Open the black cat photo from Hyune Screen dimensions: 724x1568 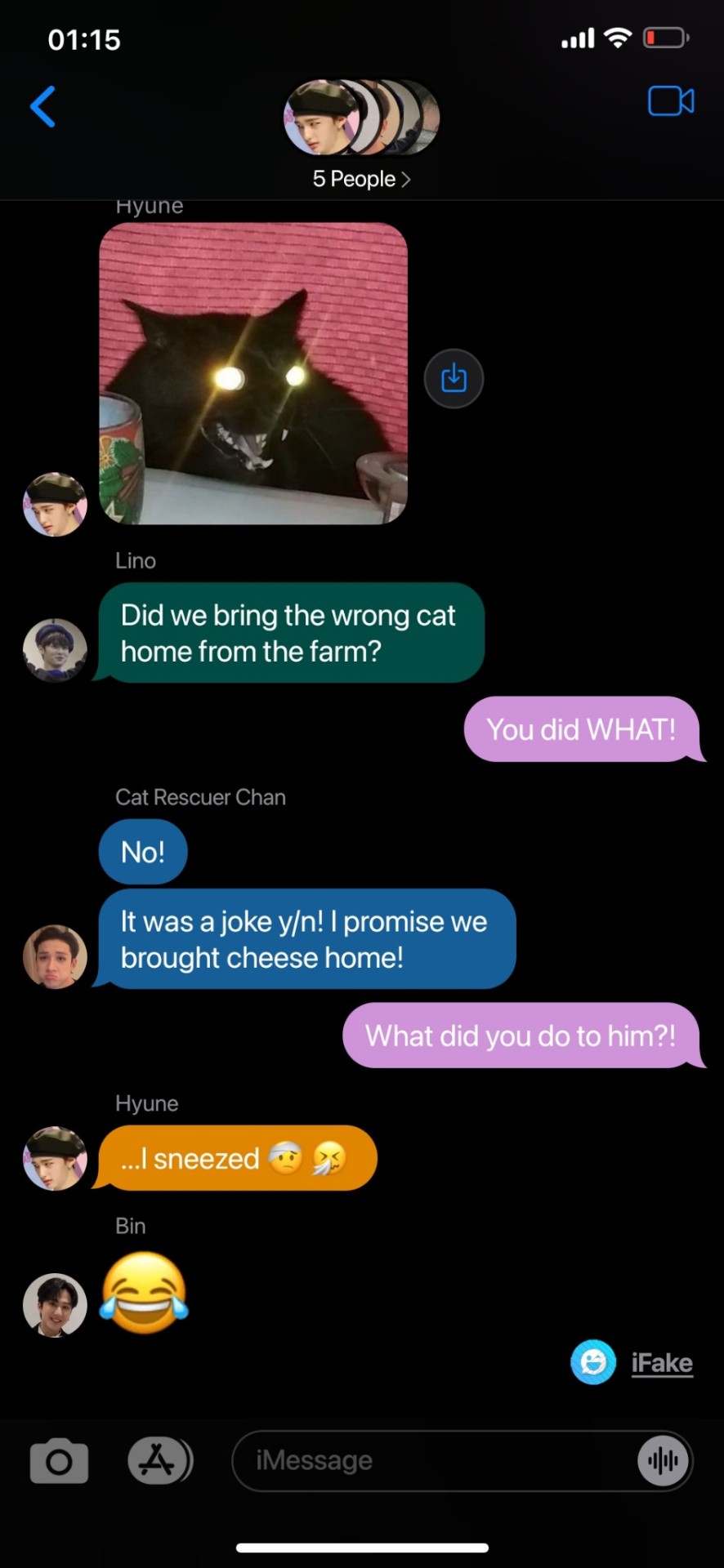pyautogui.click(x=253, y=373)
